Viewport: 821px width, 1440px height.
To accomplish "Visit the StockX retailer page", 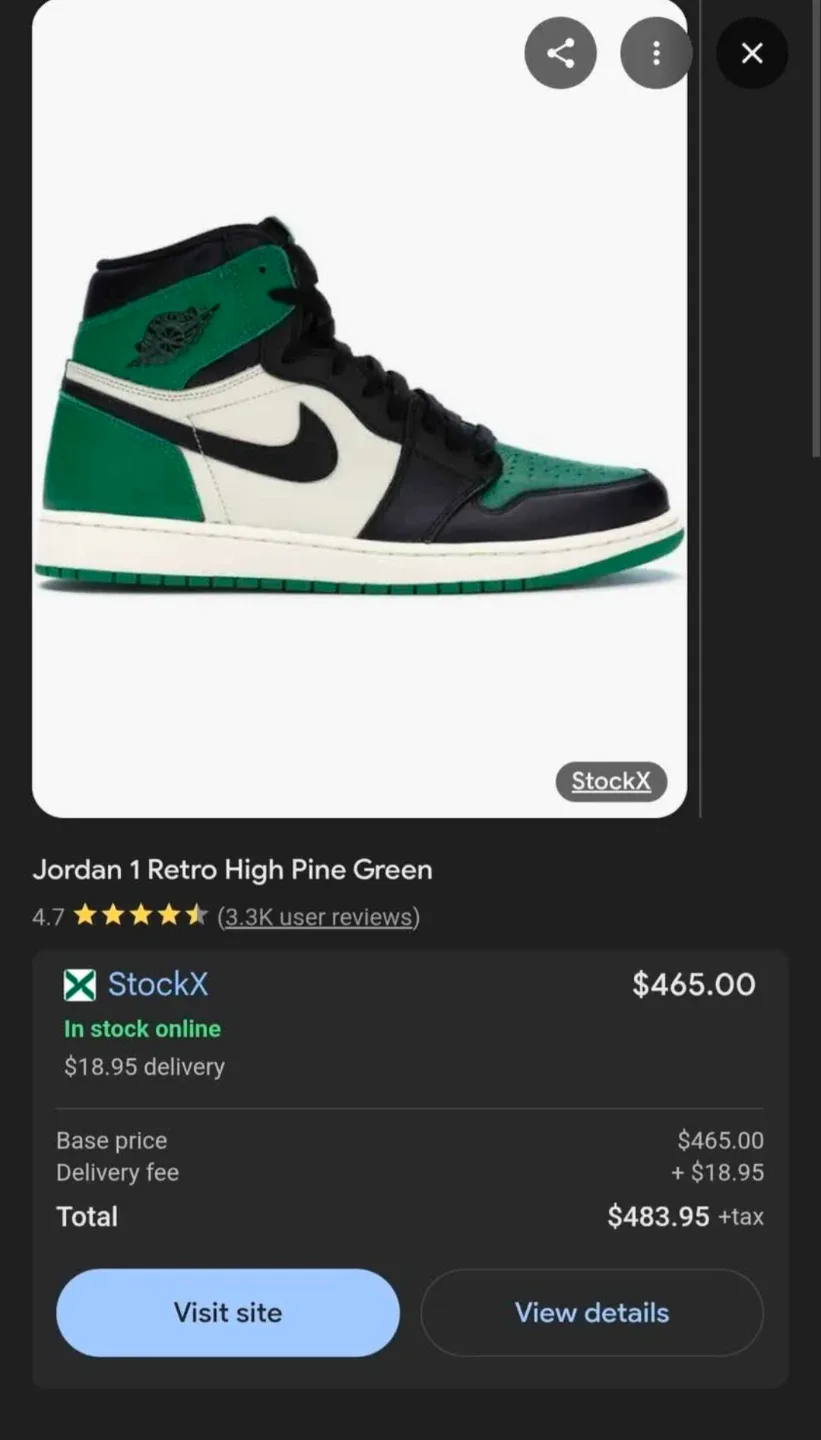I will [x=227, y=1313].
